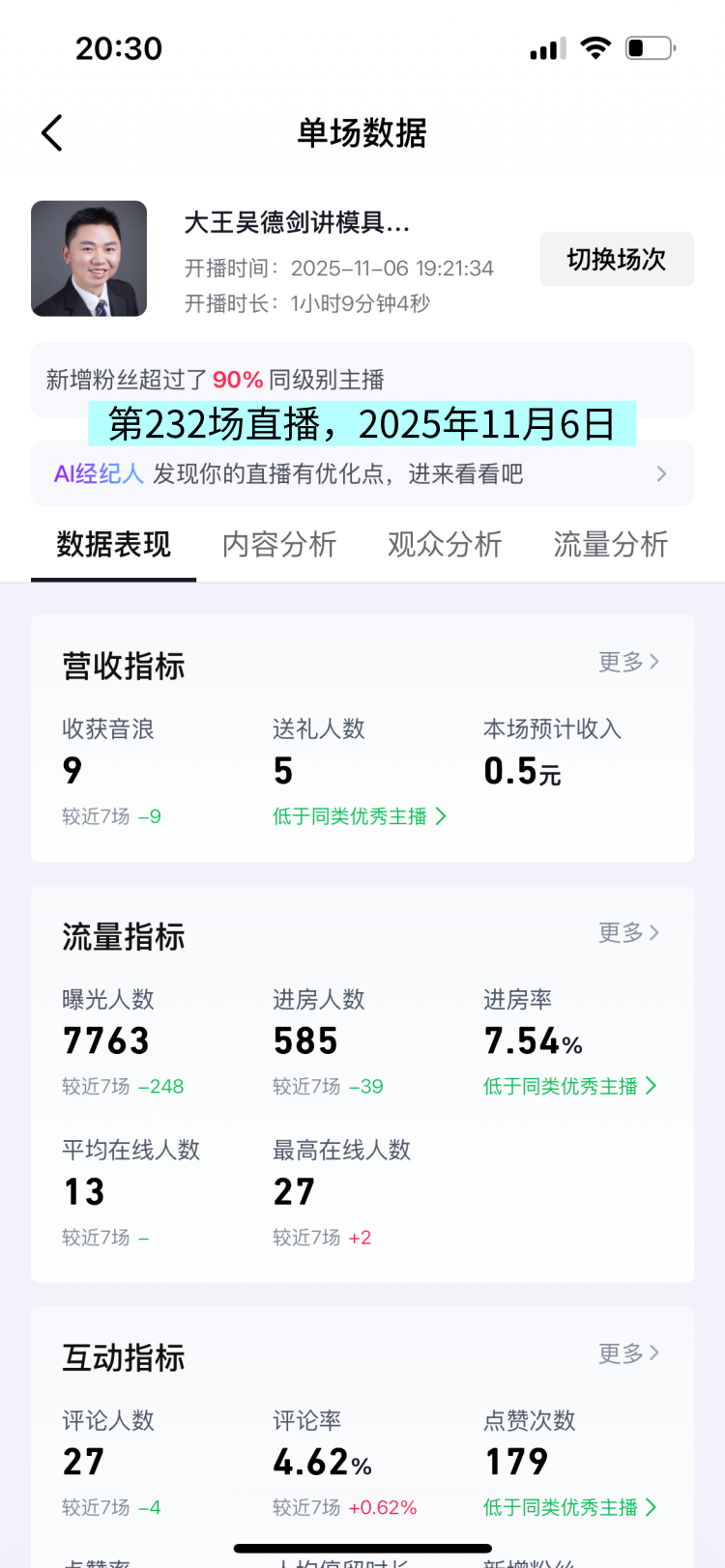Switch to the 流量分析 tab
Screen dimensions: 725x1568
click(610, 545)
